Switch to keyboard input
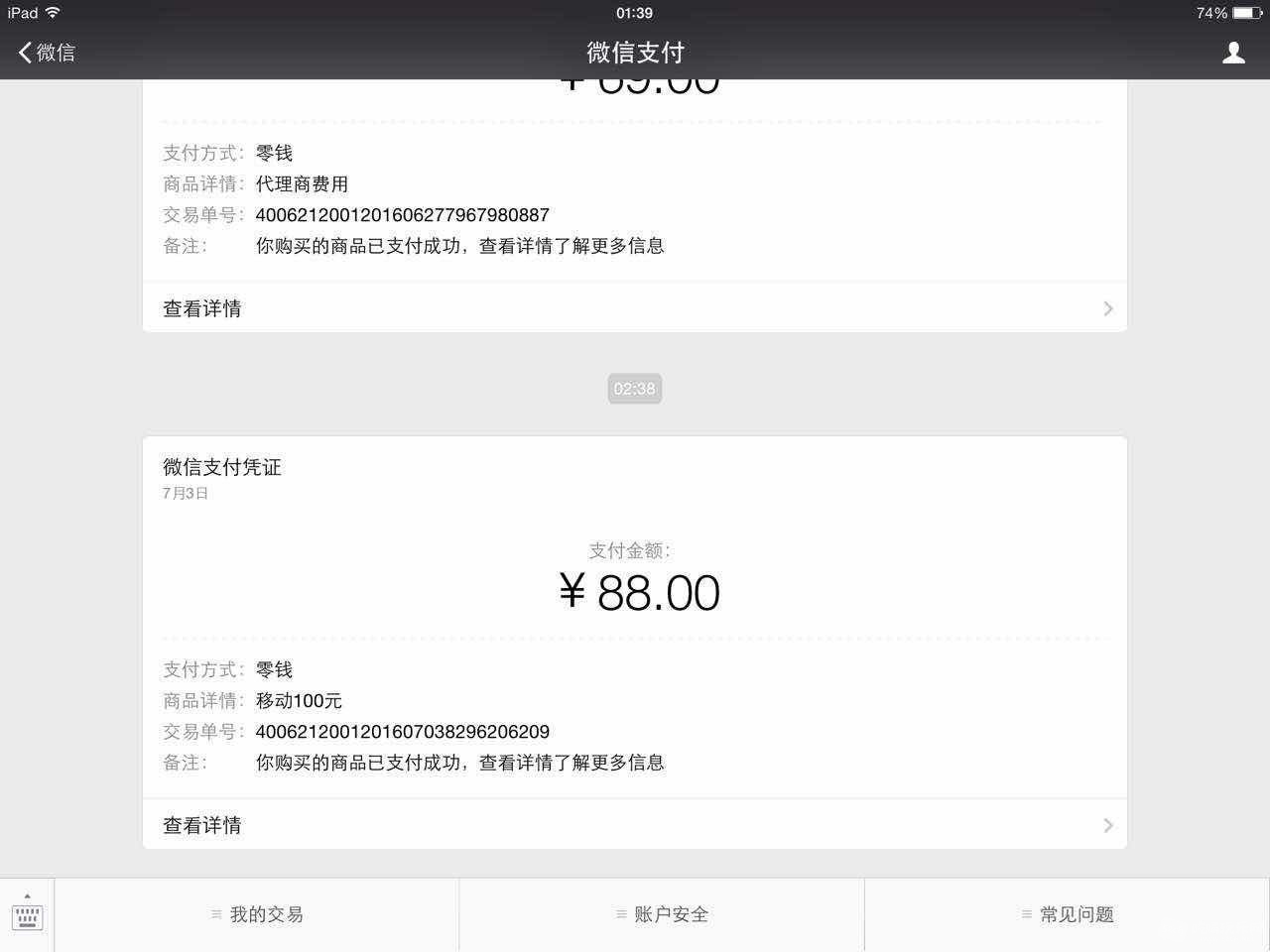 [27, 914]
